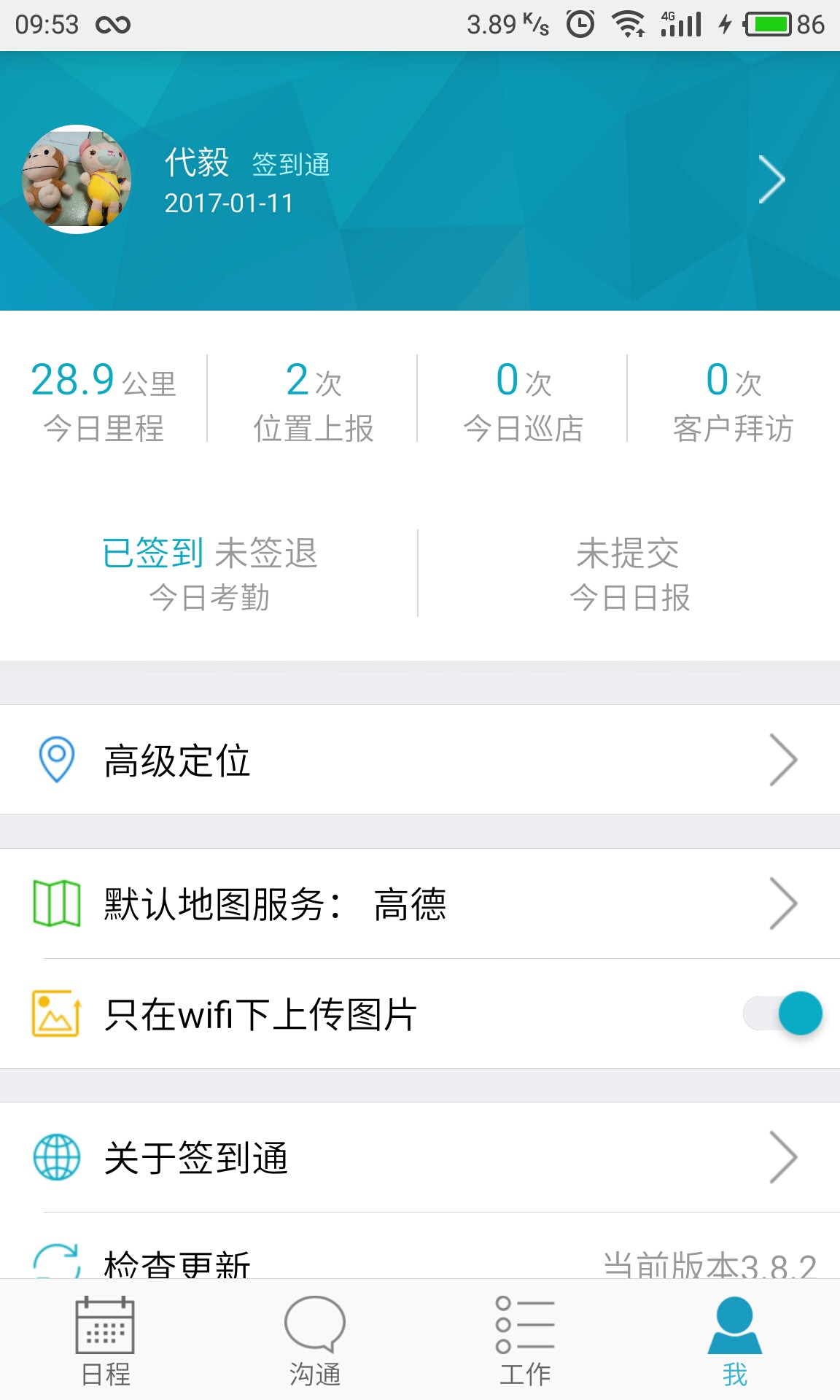840x1400 pixels.
Task: Click the yellow image upload icon
Action: tap(55, 1014)
